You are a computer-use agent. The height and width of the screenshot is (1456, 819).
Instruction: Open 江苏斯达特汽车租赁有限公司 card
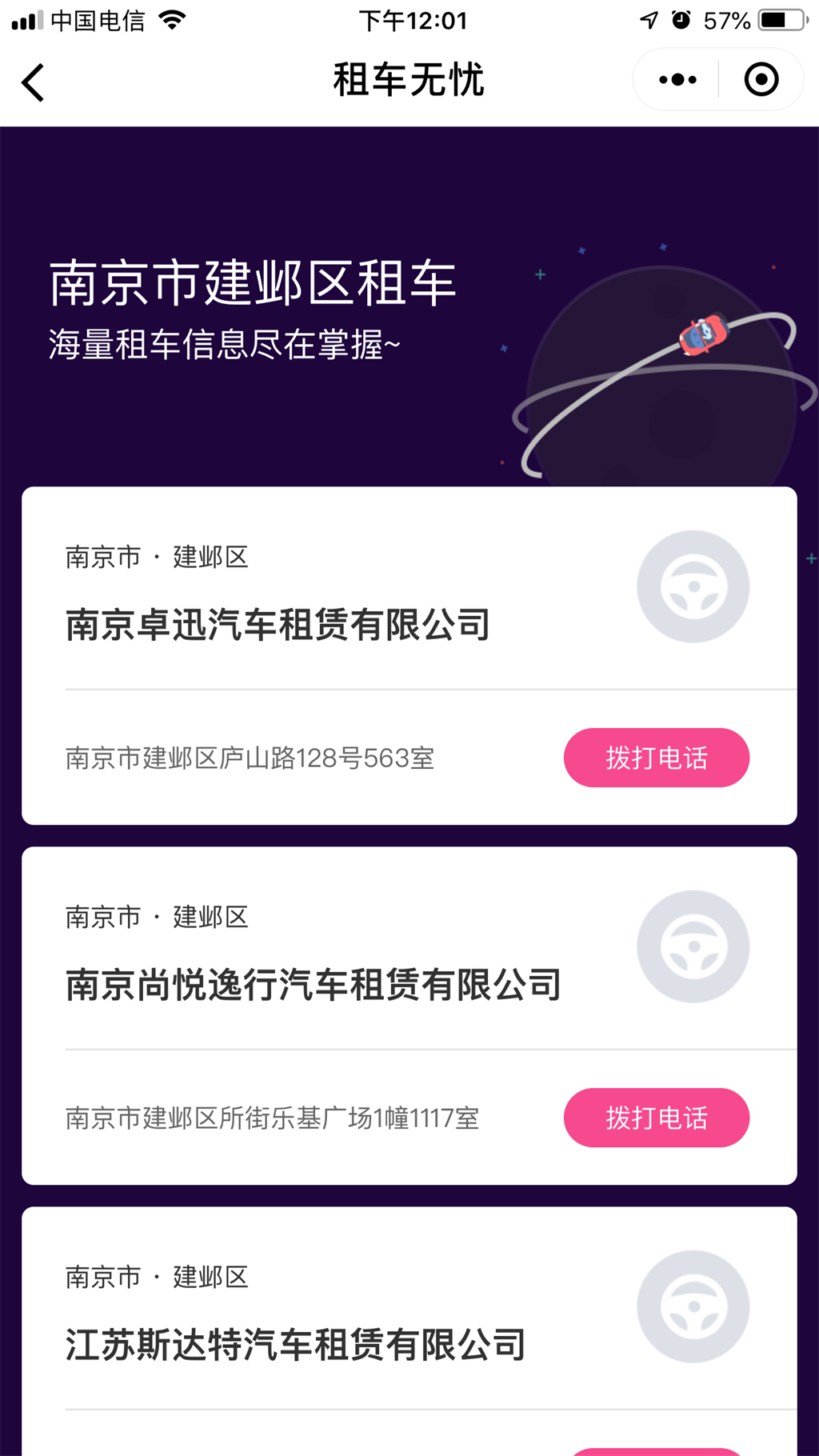[295, 1345]
